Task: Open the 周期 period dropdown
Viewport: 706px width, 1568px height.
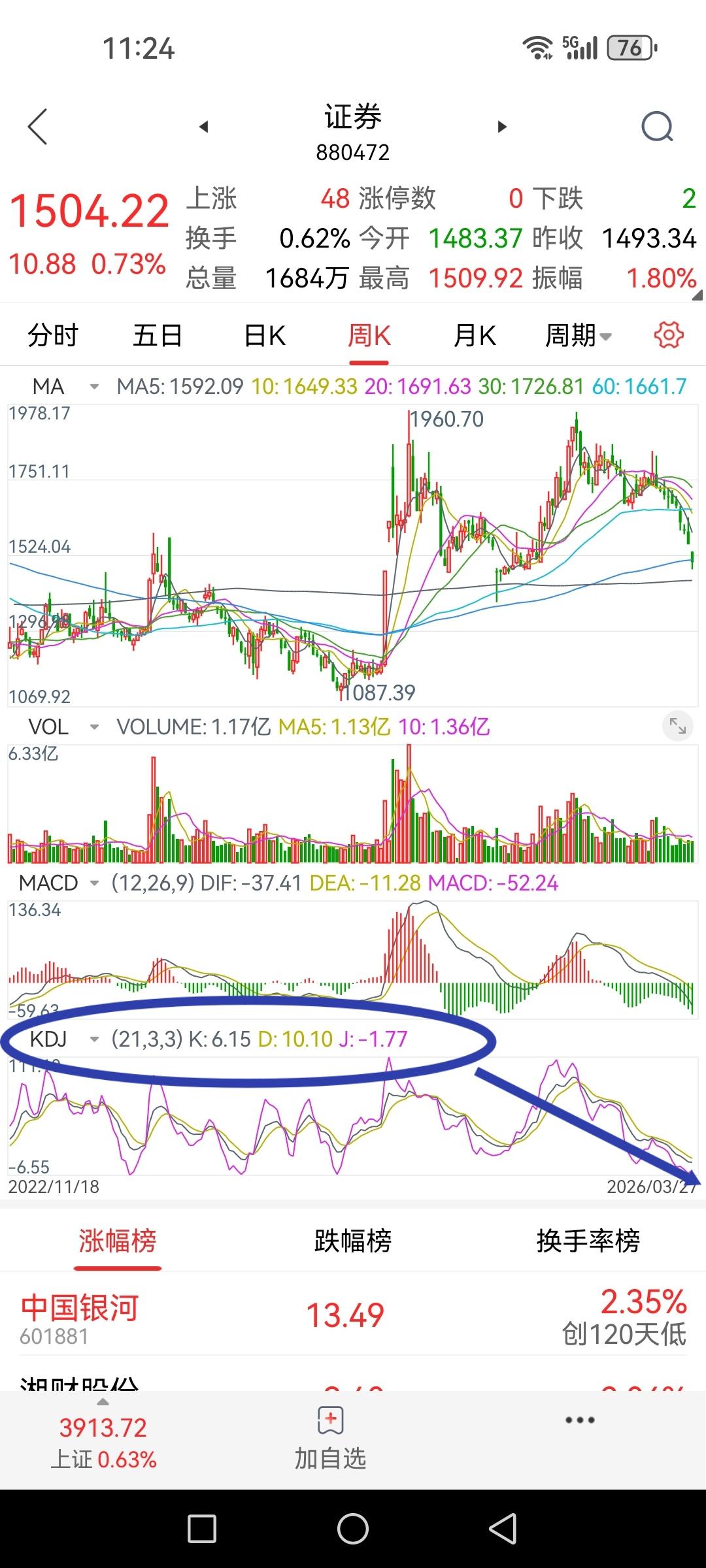Action: pos(578,336)
